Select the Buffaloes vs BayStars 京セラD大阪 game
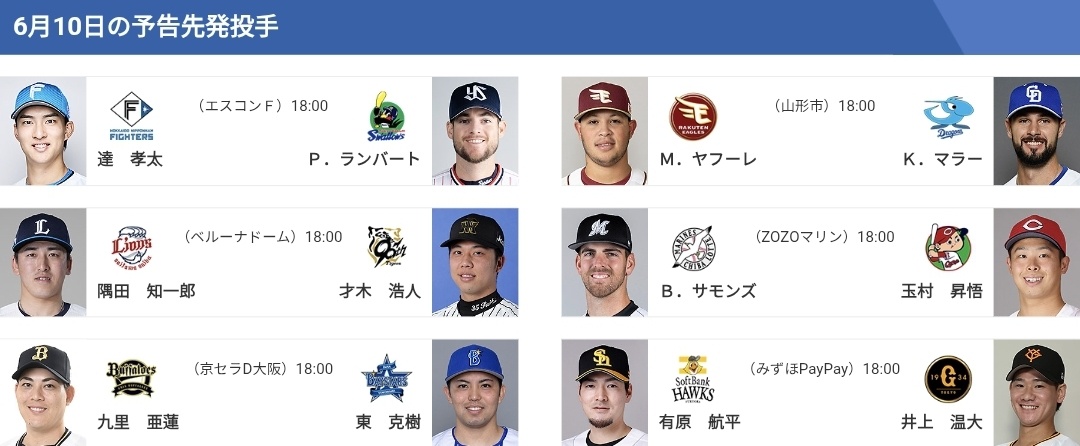Viewport: 1080px width, 446px height. (x=259, y=393)
